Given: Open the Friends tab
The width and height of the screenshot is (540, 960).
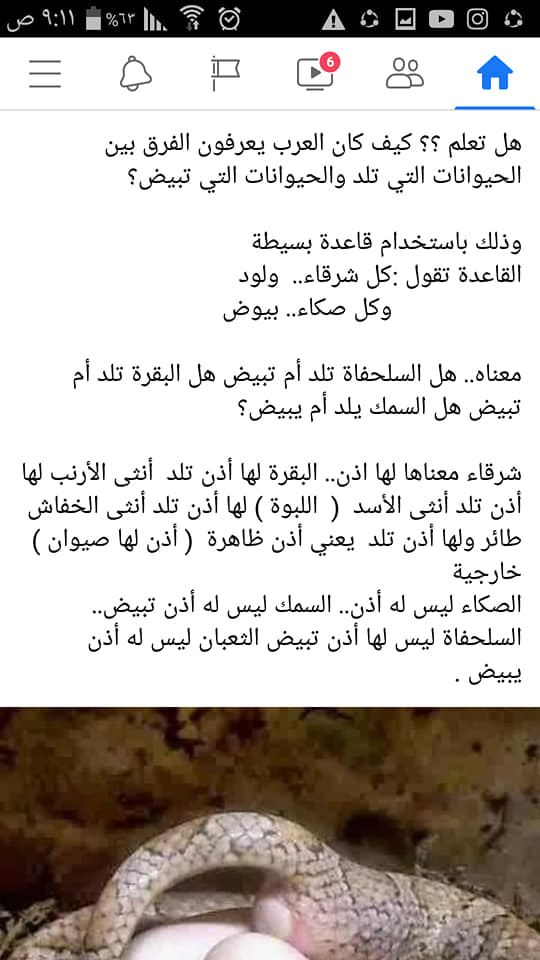Looking at the screenshot, I should point(405,73).
